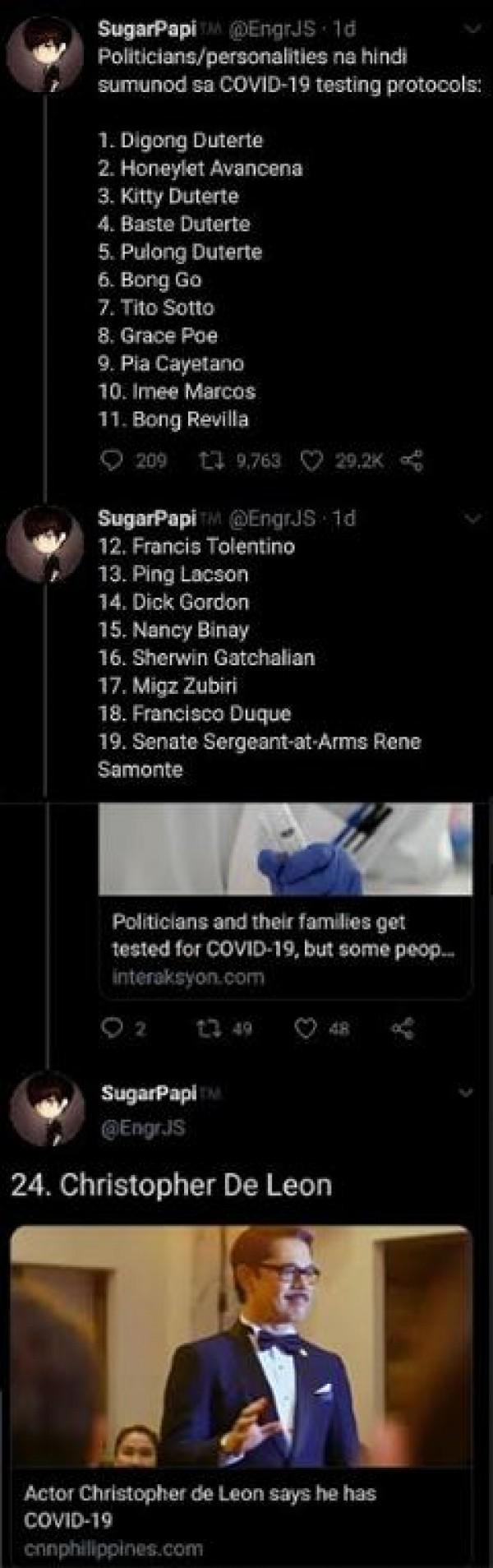The height and width of the screenshot is (1568, 493).
Task: Open the cnnphilippines.com article about Christopher de Leon
Action: tap(241, 1396)
